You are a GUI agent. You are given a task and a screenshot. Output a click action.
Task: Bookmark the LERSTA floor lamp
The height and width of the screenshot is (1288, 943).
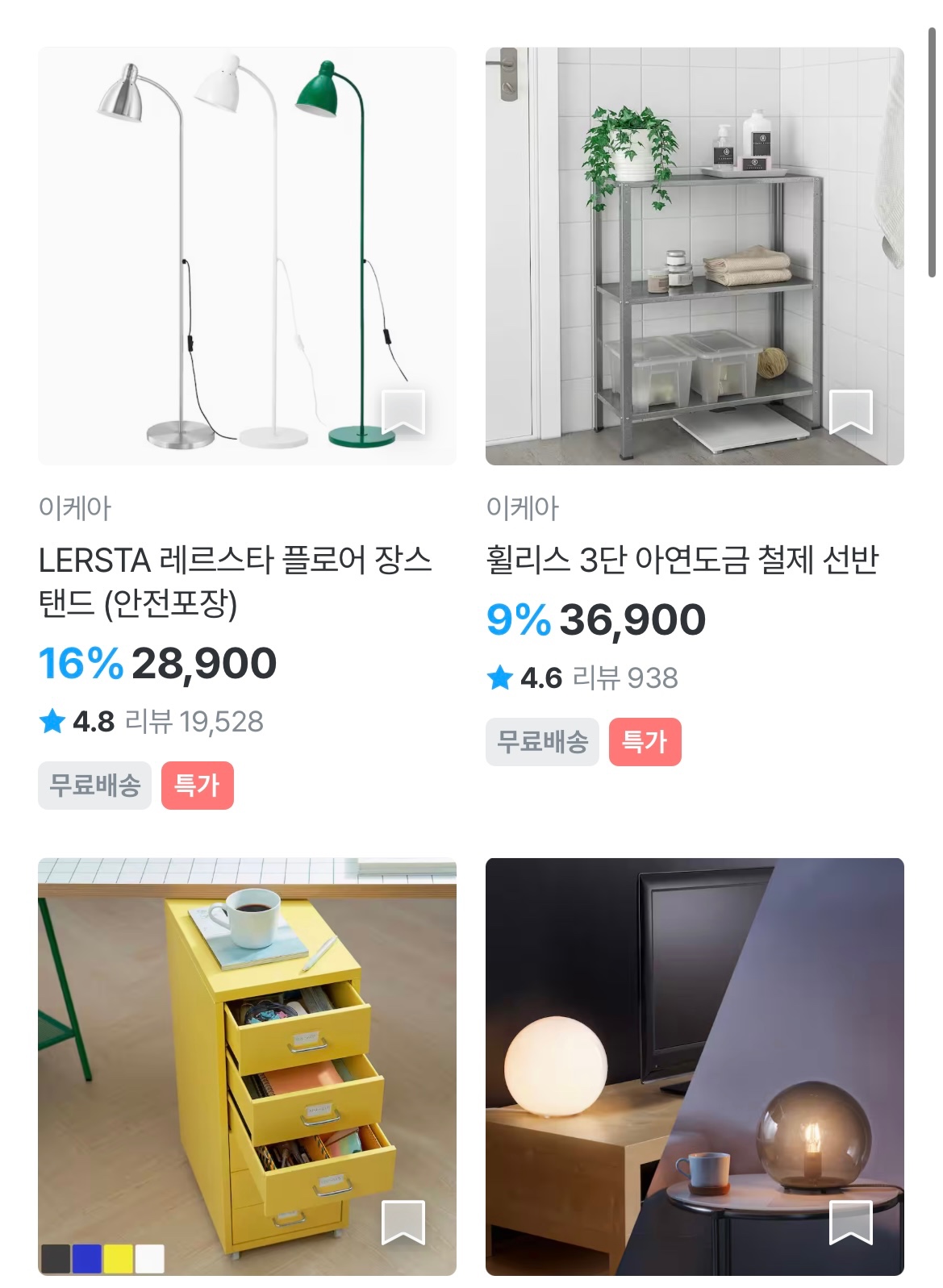(403, 411)
